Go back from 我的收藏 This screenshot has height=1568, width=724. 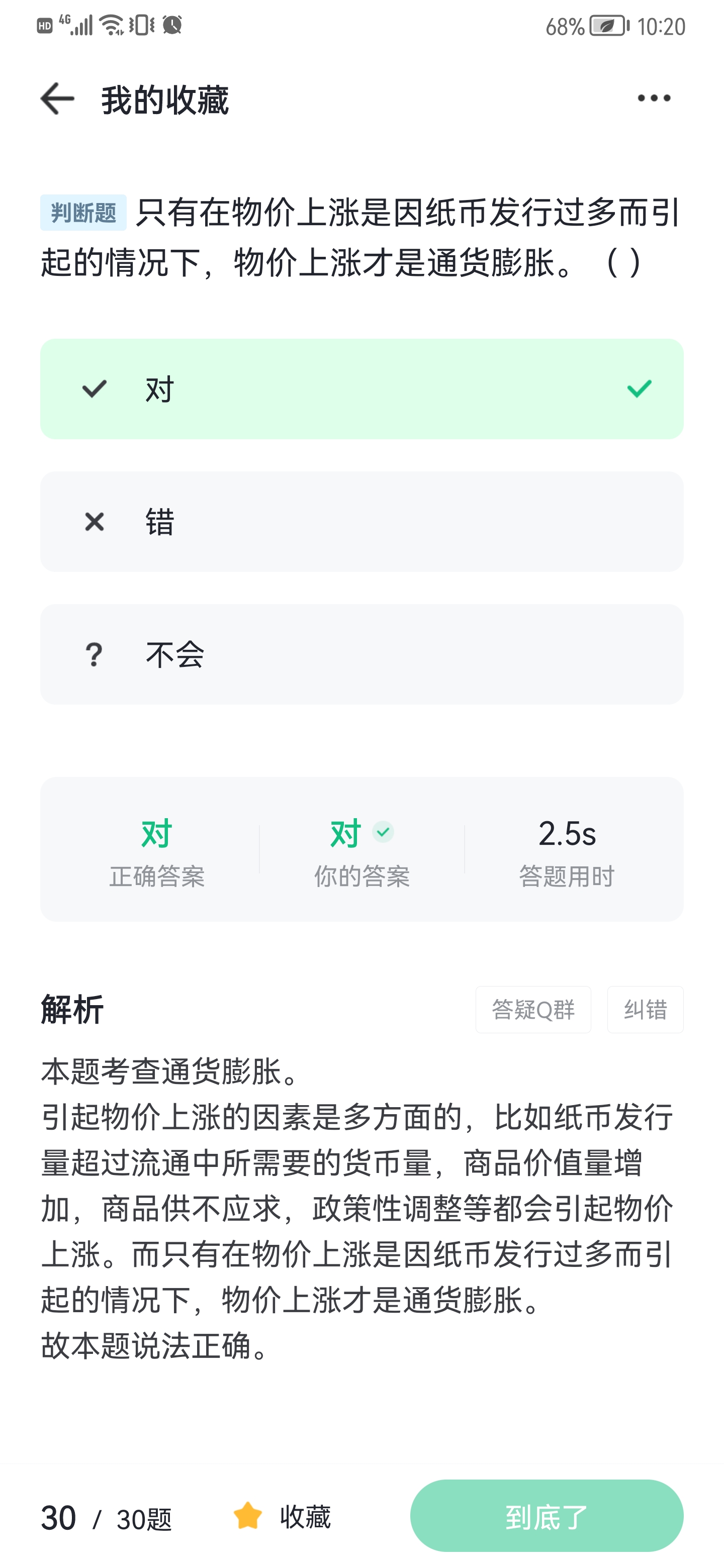click(x=57, y=99)
